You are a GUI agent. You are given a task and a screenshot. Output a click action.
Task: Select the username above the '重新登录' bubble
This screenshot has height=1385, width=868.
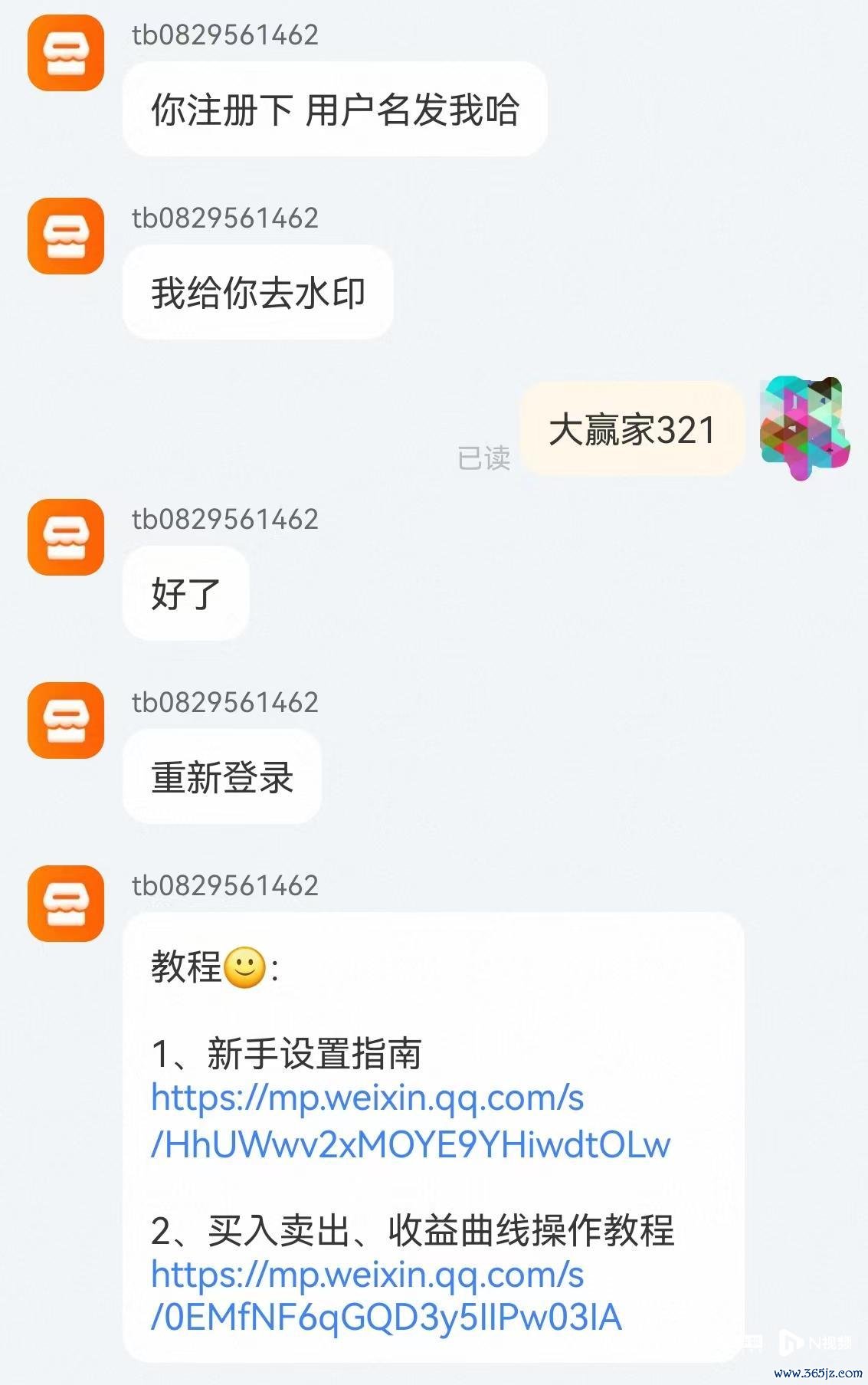pos(224,702)
